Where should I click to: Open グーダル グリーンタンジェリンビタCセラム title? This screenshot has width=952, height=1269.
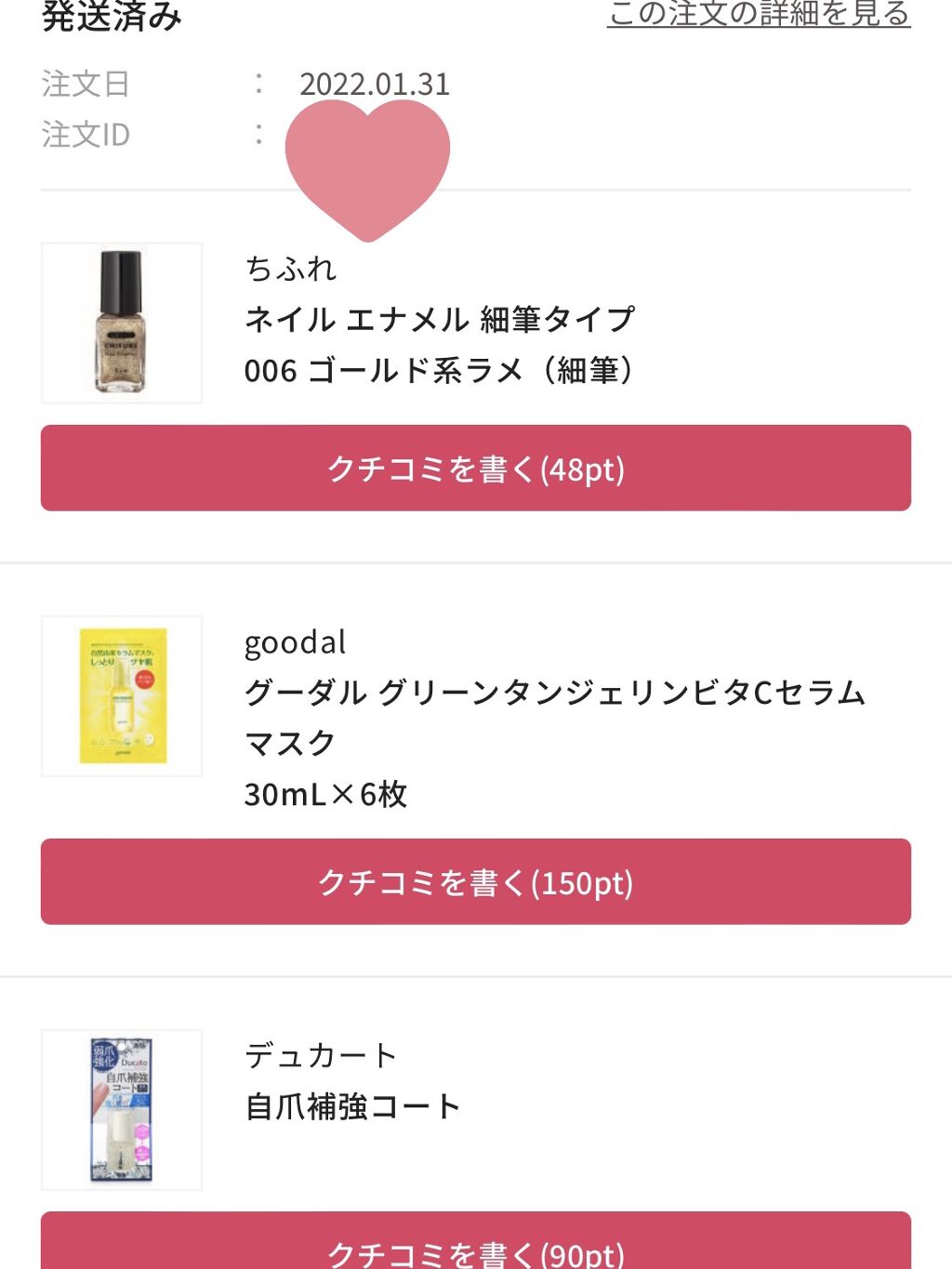[555, 692]
